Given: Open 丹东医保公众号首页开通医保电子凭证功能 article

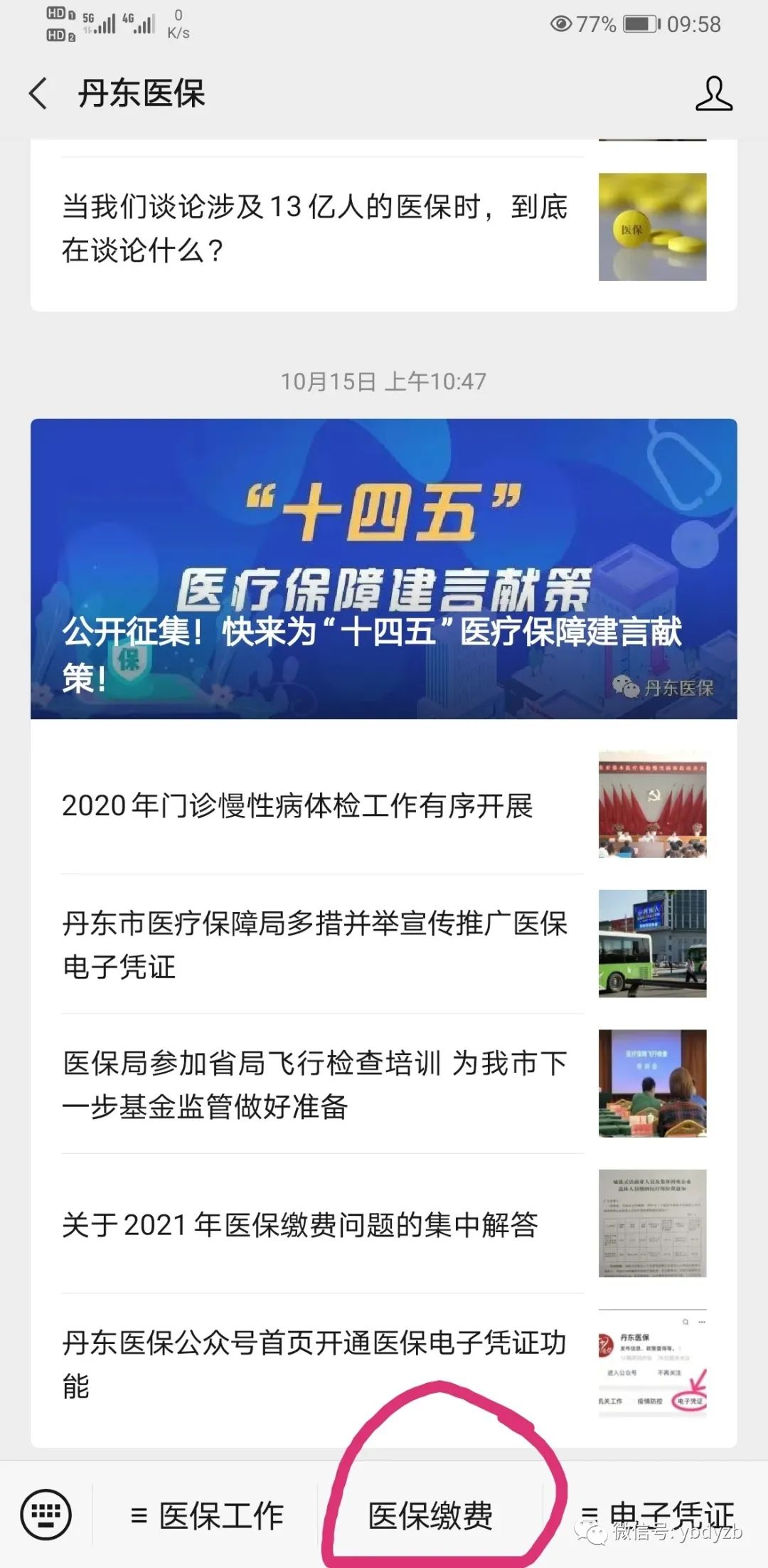Looking at the screenshot, I should click(384, 1363).
